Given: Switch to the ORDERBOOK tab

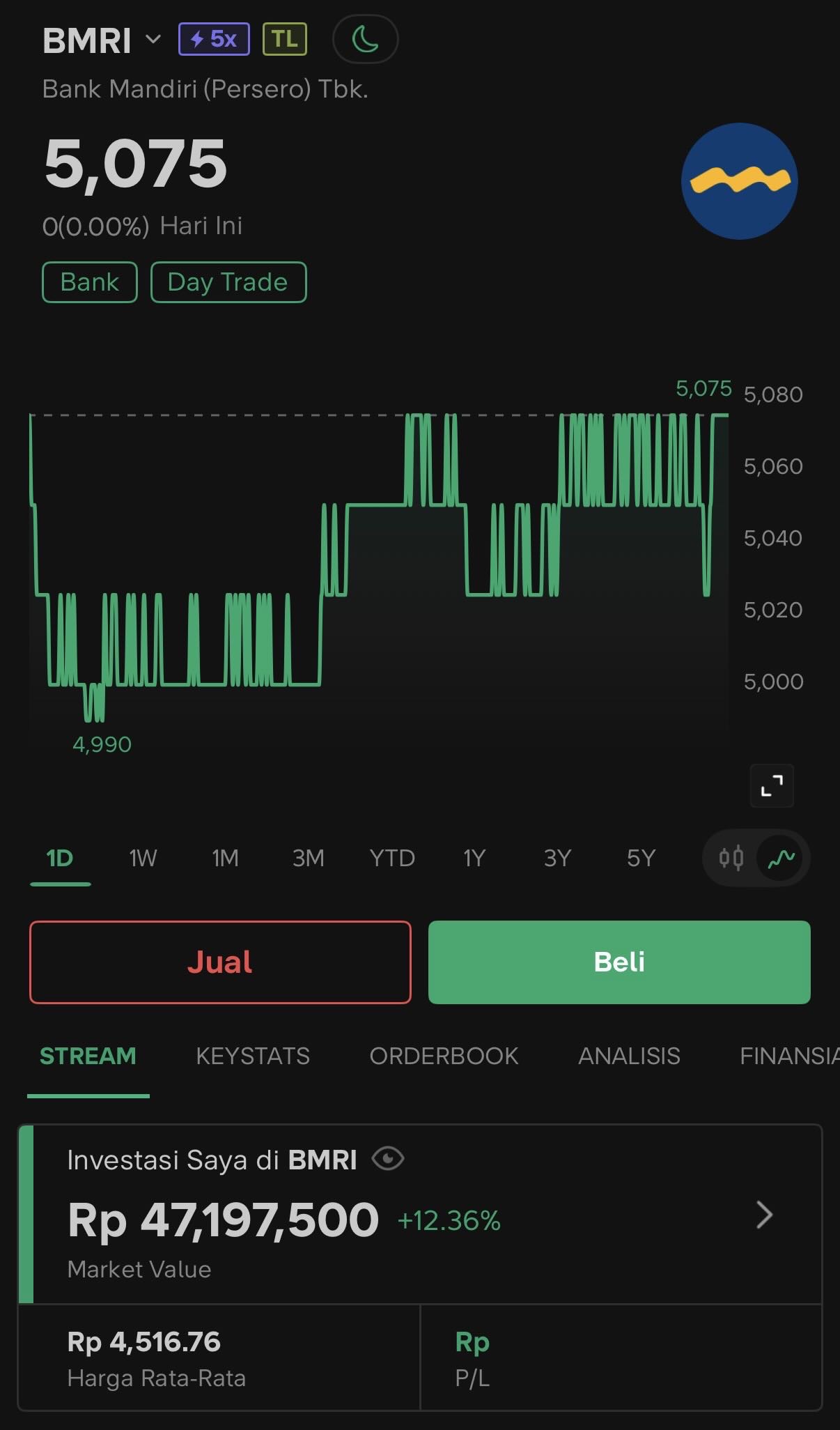Looking at the screenshot, I should 444,1056.
